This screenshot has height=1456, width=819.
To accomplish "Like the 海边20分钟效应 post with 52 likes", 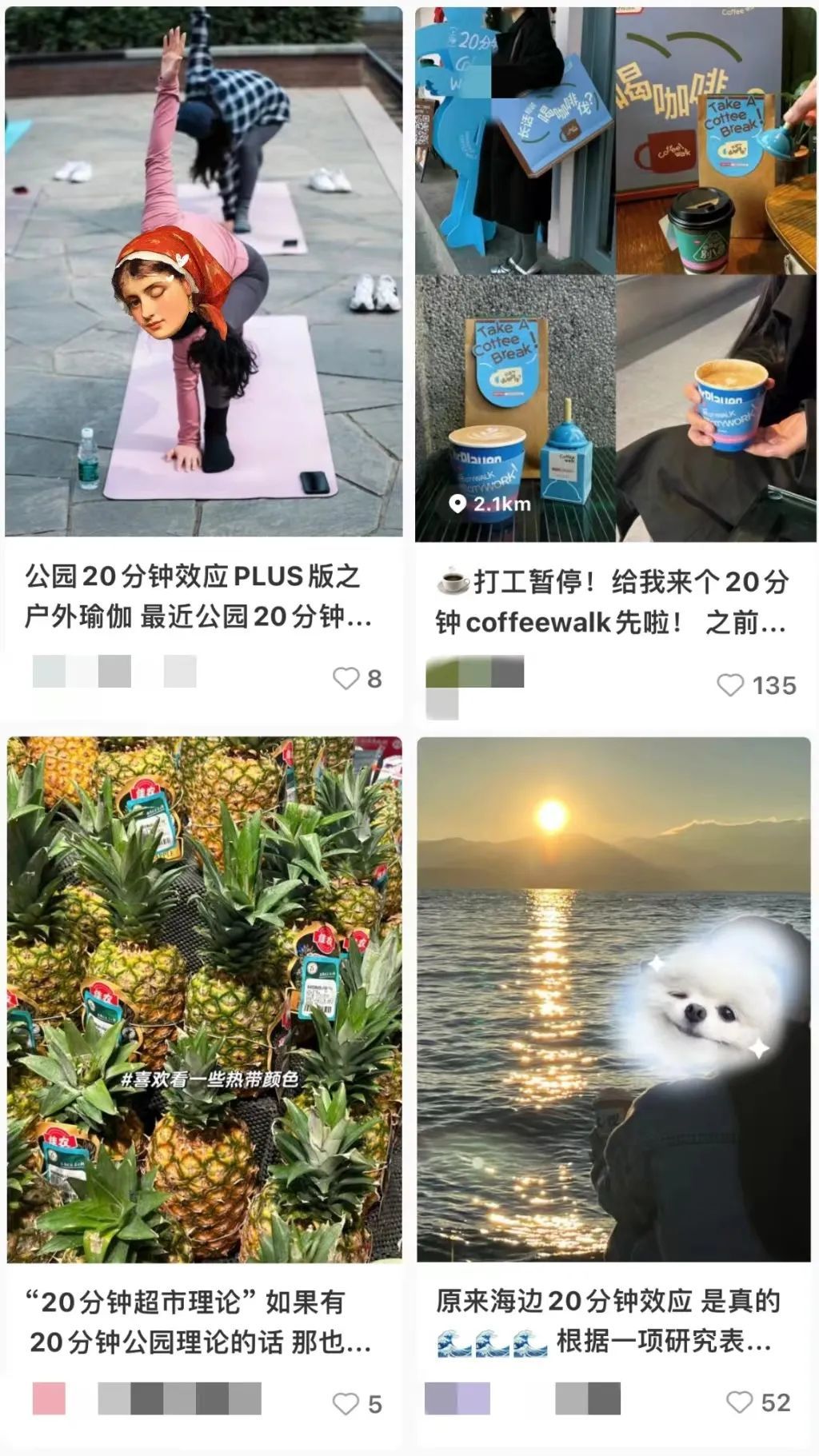I will (x=739, y=1402).
